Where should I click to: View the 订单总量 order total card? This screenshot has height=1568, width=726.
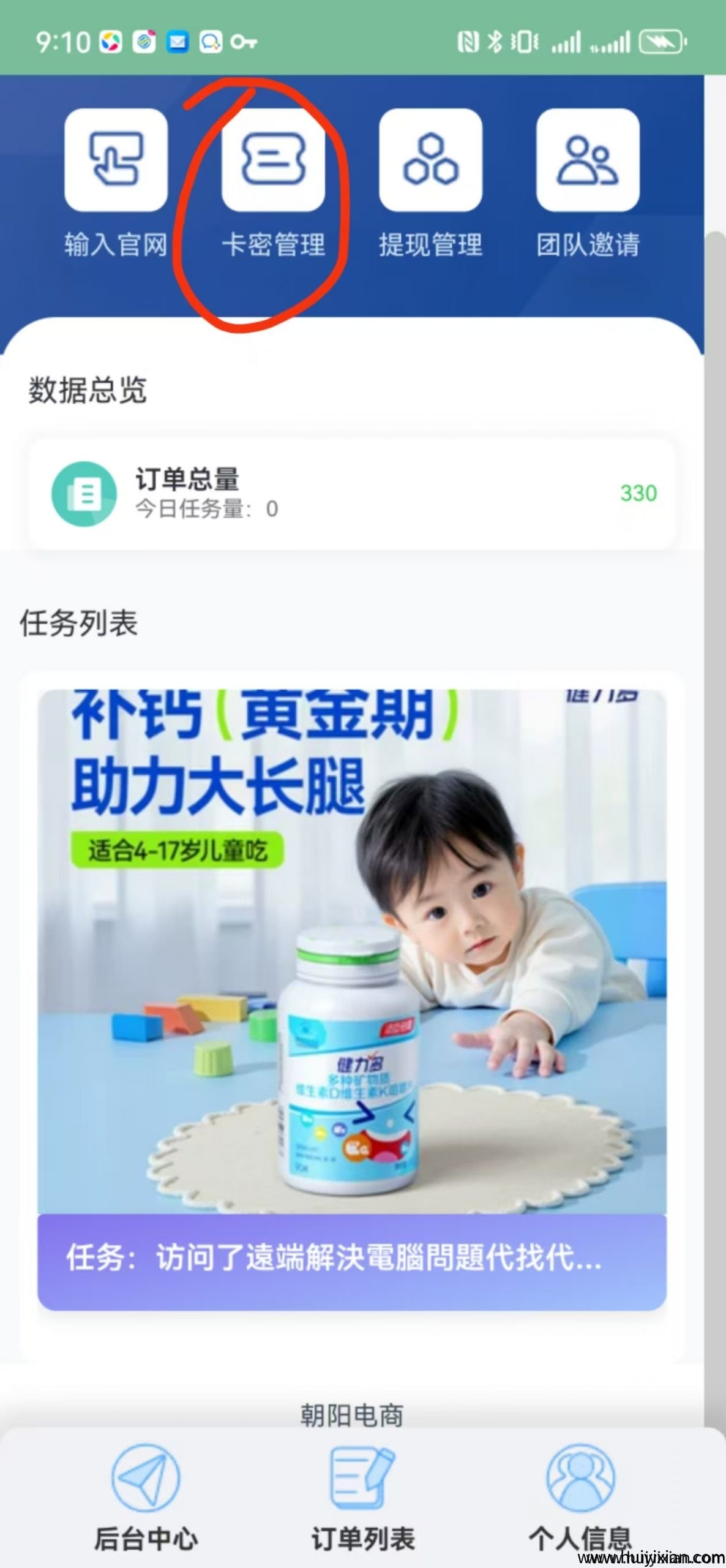352,493
